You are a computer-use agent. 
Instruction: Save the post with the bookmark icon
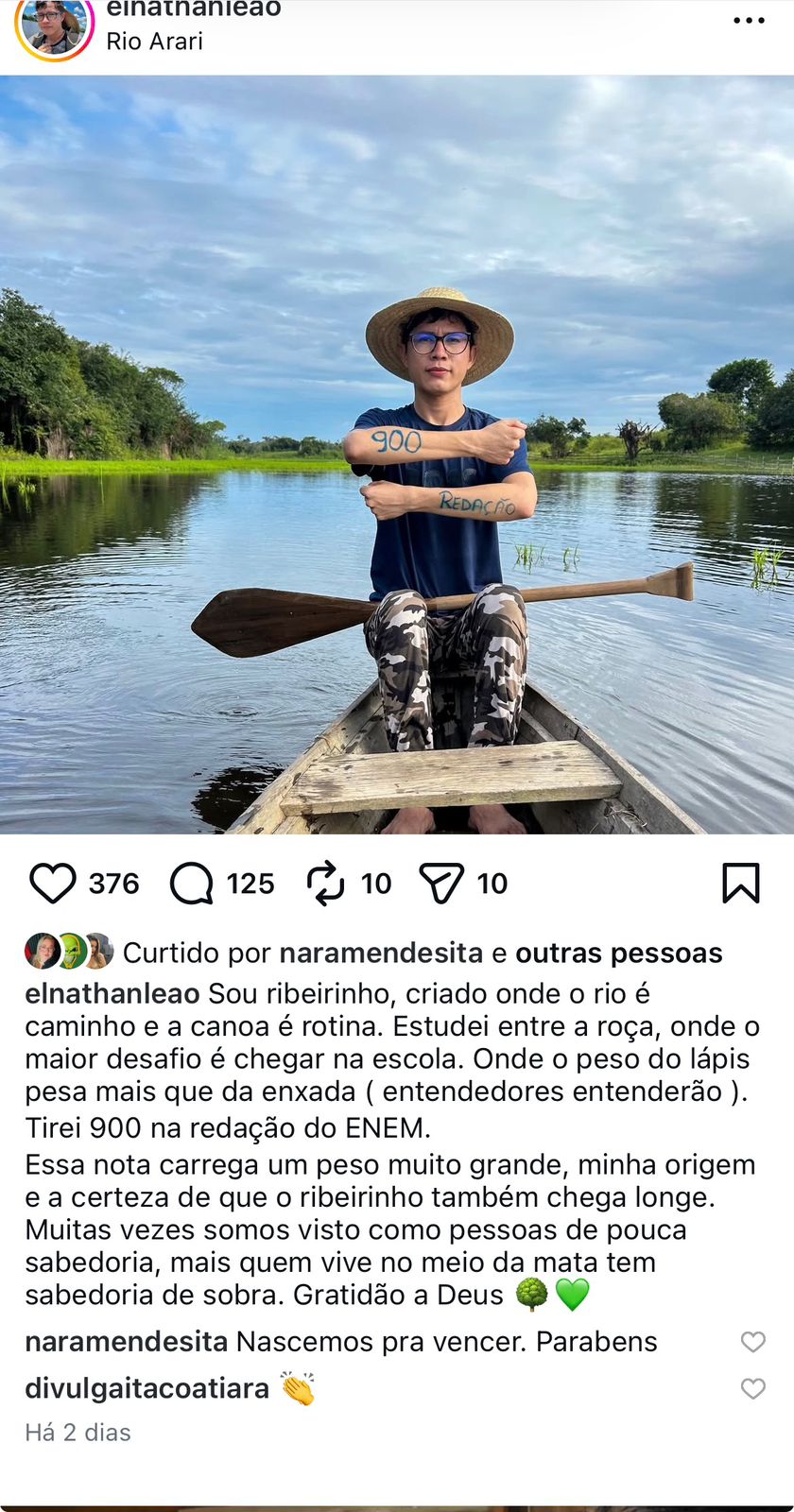click(740, 884)
